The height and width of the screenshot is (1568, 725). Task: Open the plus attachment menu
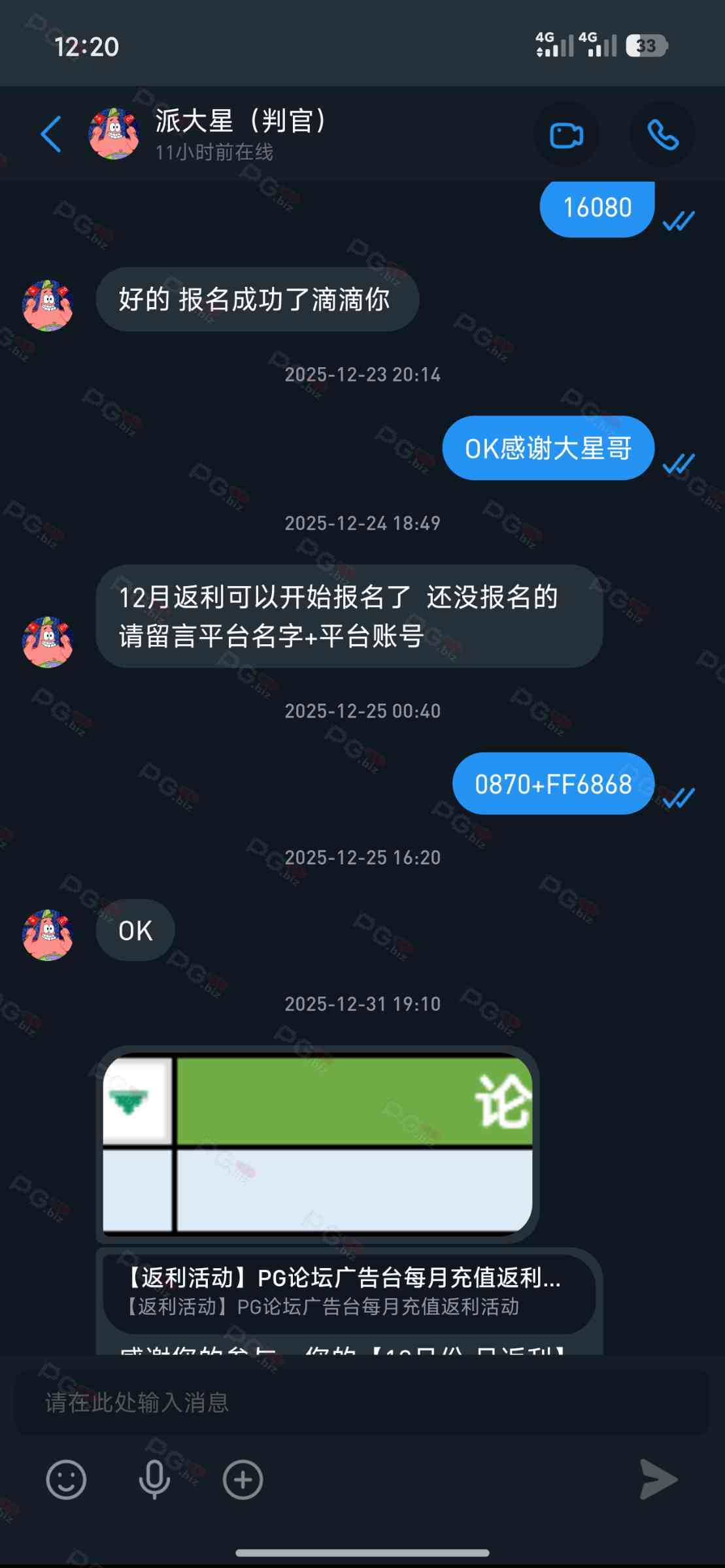click(x=243, y=1480)
